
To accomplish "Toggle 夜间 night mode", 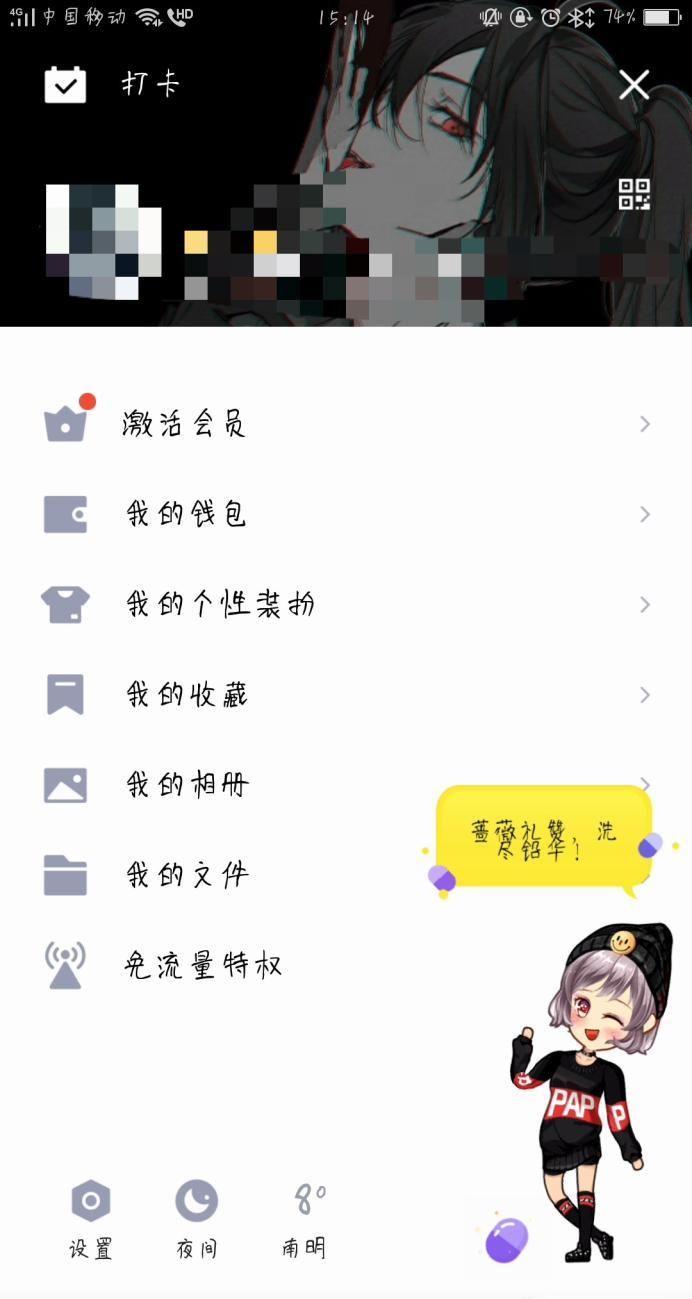I will point(196,1218).
